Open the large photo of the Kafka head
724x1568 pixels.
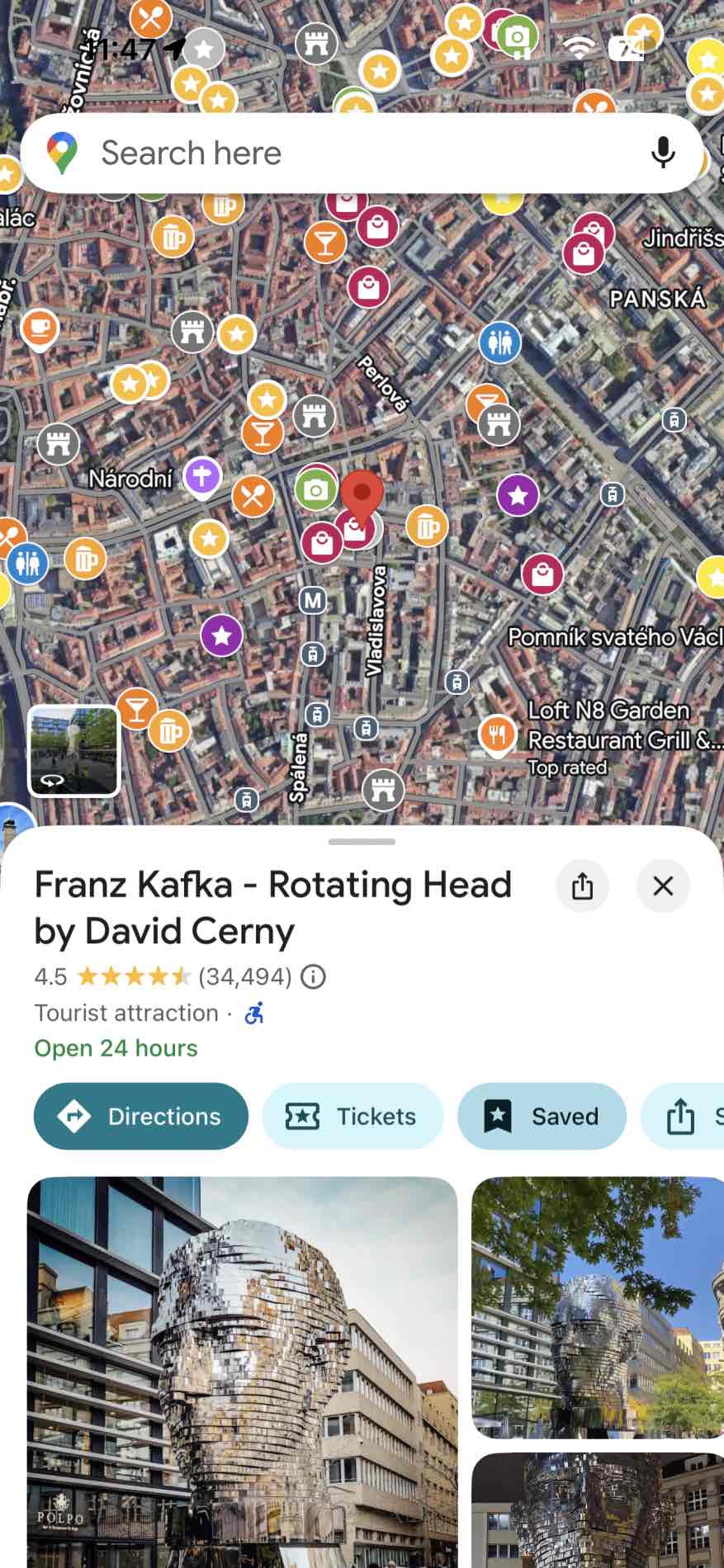[x=242, y=1370]
